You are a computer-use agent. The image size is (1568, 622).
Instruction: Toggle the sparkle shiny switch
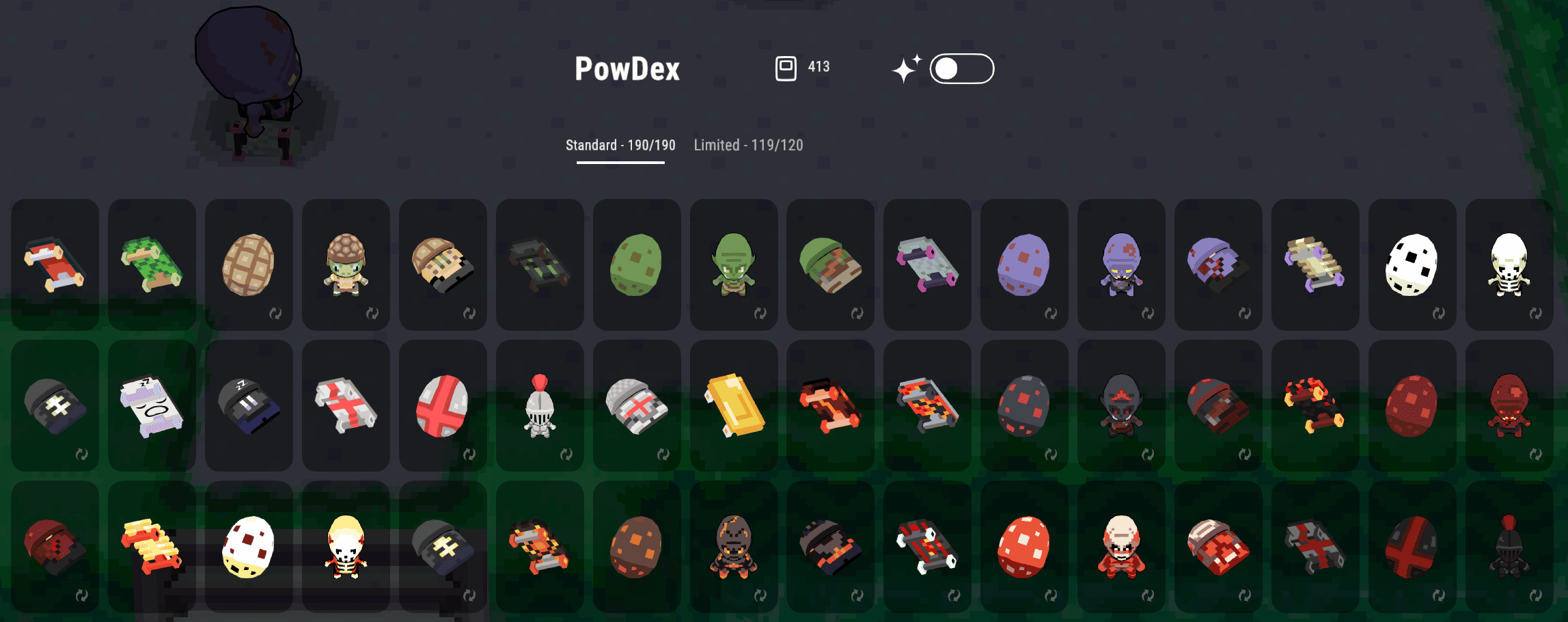pyautogui.click(x=961, y=69)
